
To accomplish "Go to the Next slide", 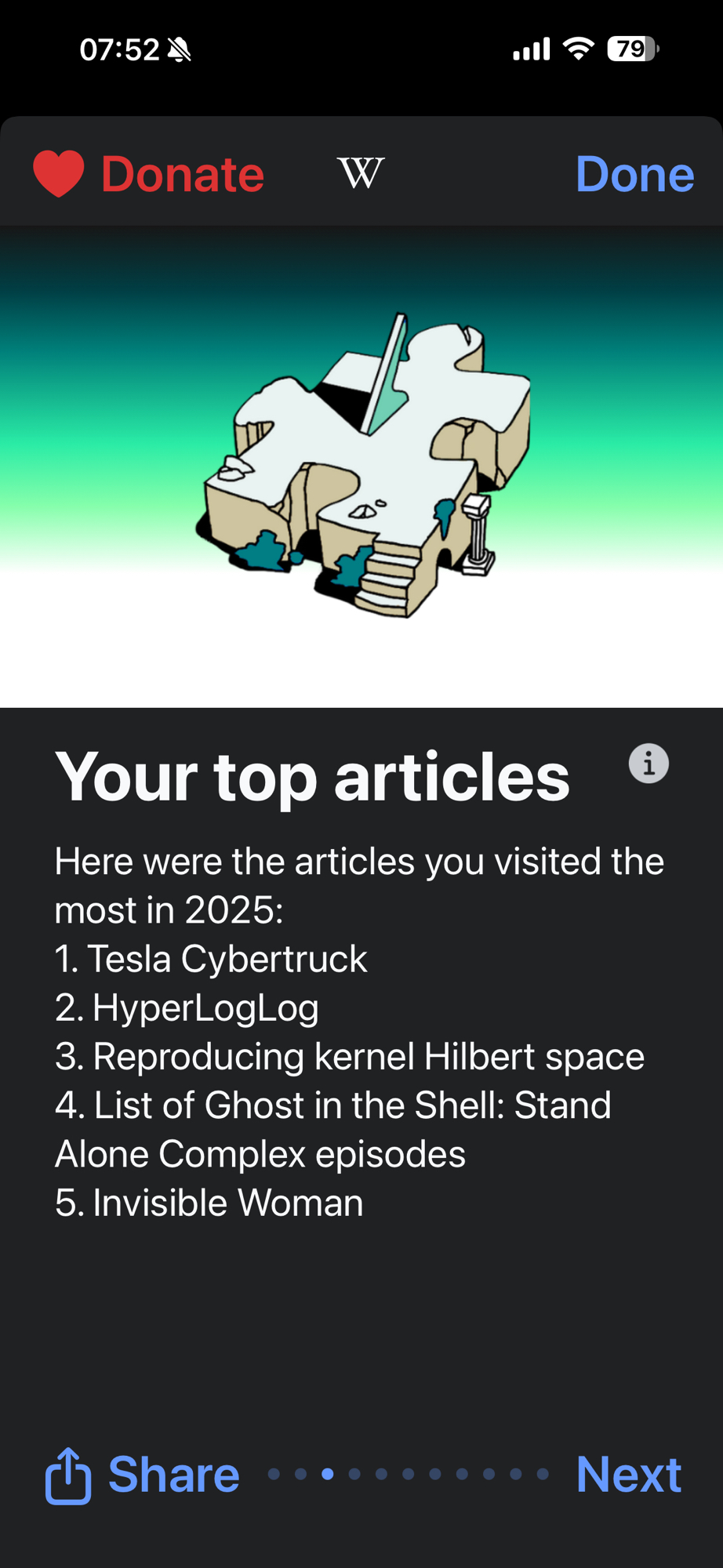I will click(x=628, y=1475).
